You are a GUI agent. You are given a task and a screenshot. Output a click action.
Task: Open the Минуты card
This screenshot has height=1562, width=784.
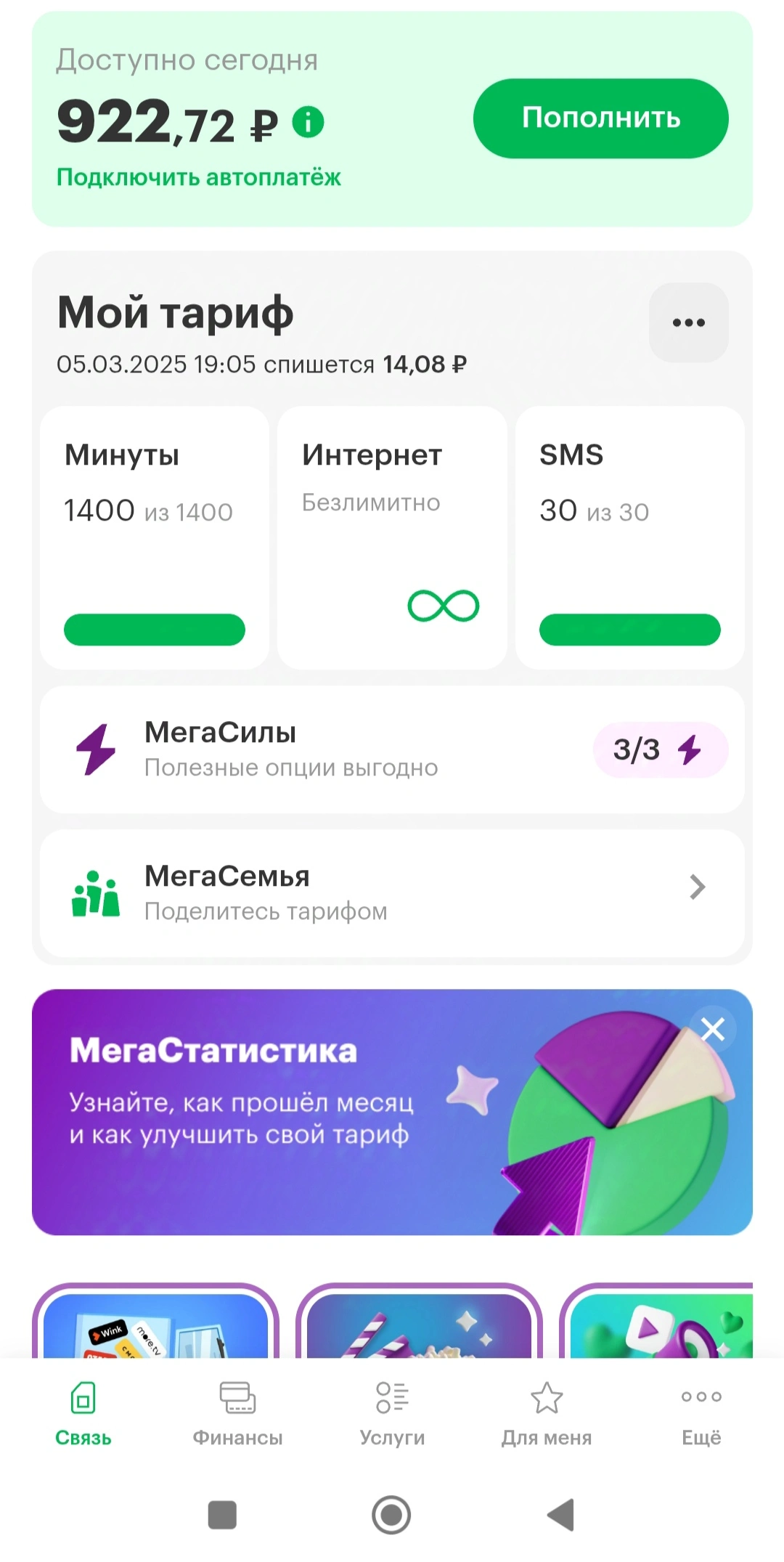155,537
